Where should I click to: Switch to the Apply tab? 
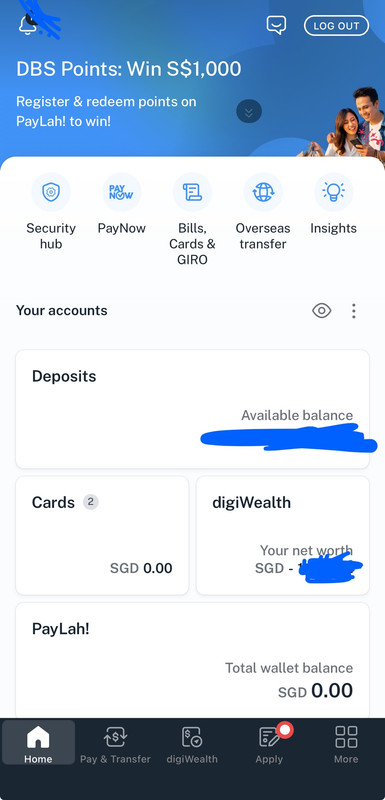(269, 744)
